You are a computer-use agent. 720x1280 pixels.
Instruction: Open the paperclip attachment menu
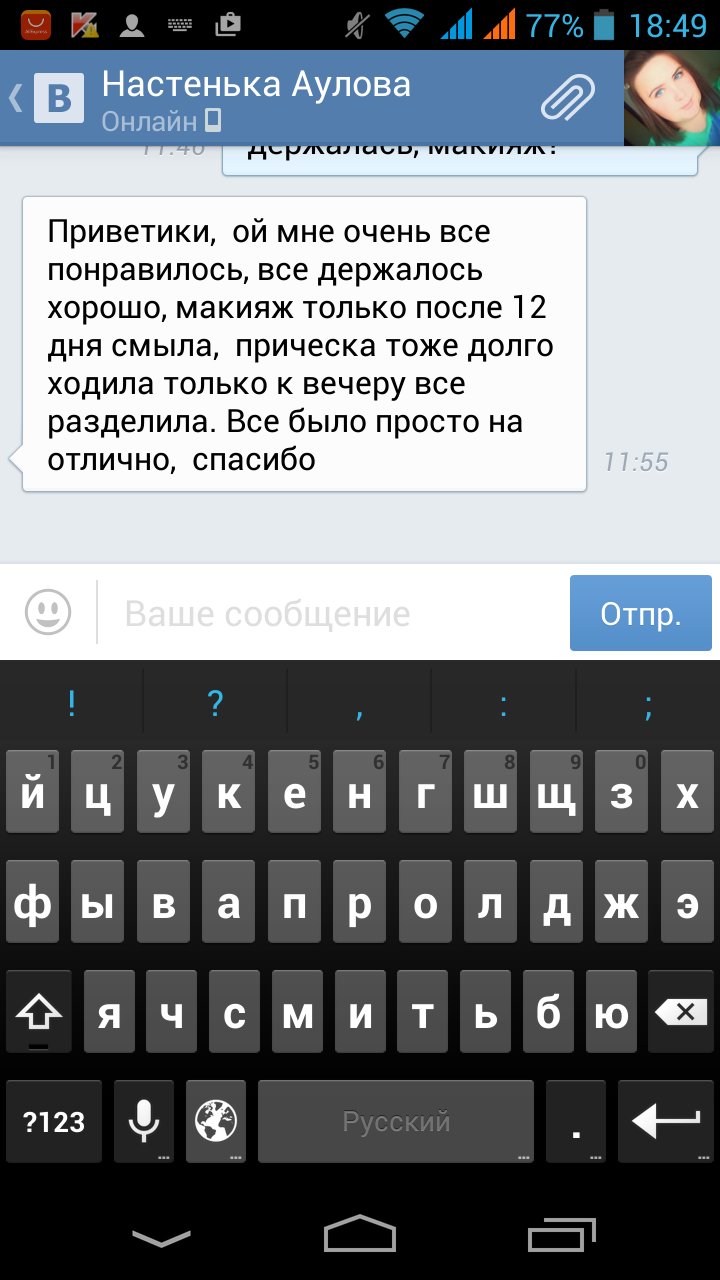567,98
